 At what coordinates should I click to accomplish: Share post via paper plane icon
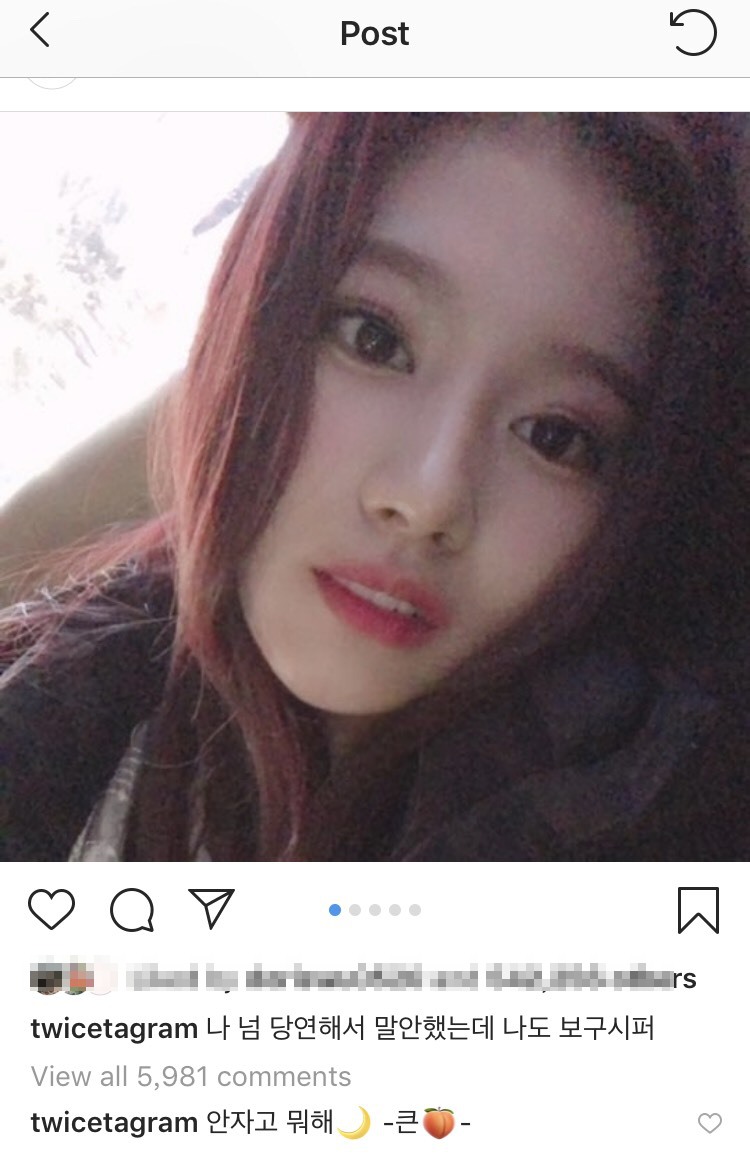coord(211,909)
